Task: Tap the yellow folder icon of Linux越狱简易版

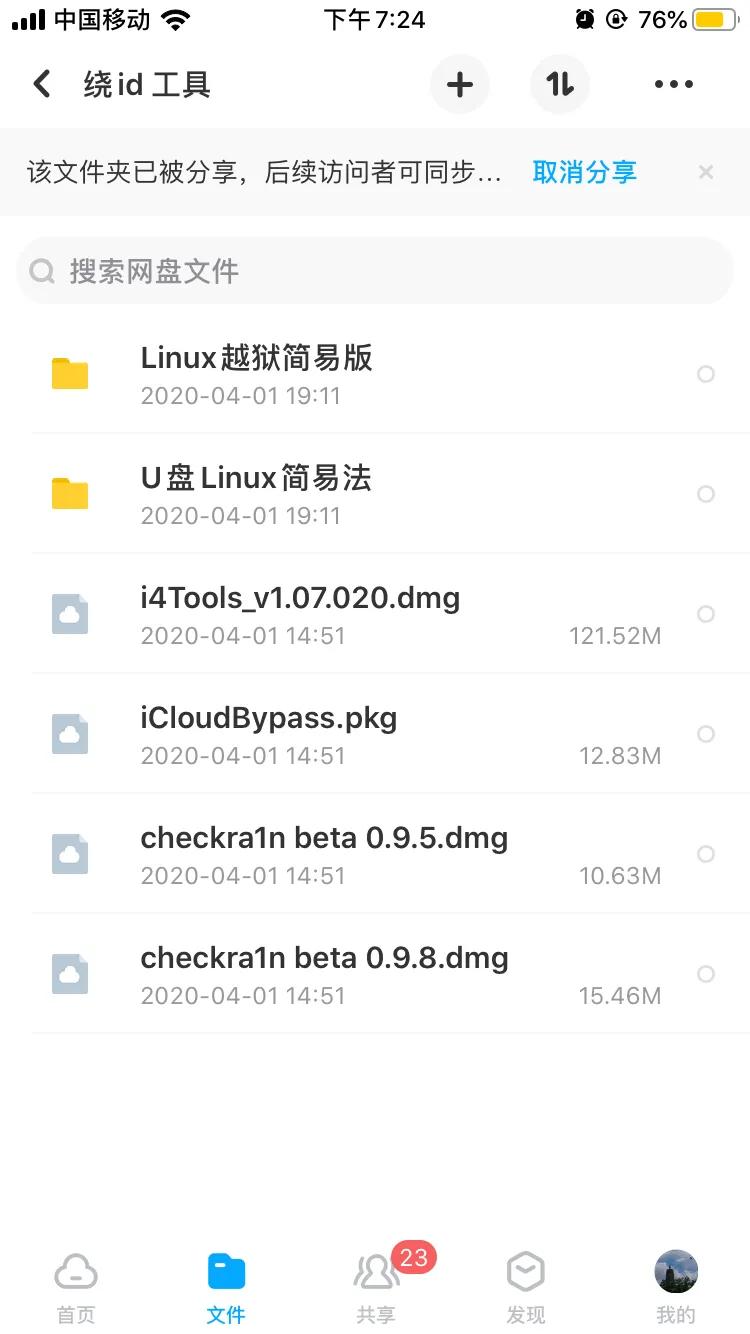Action: tap(70, 374)
